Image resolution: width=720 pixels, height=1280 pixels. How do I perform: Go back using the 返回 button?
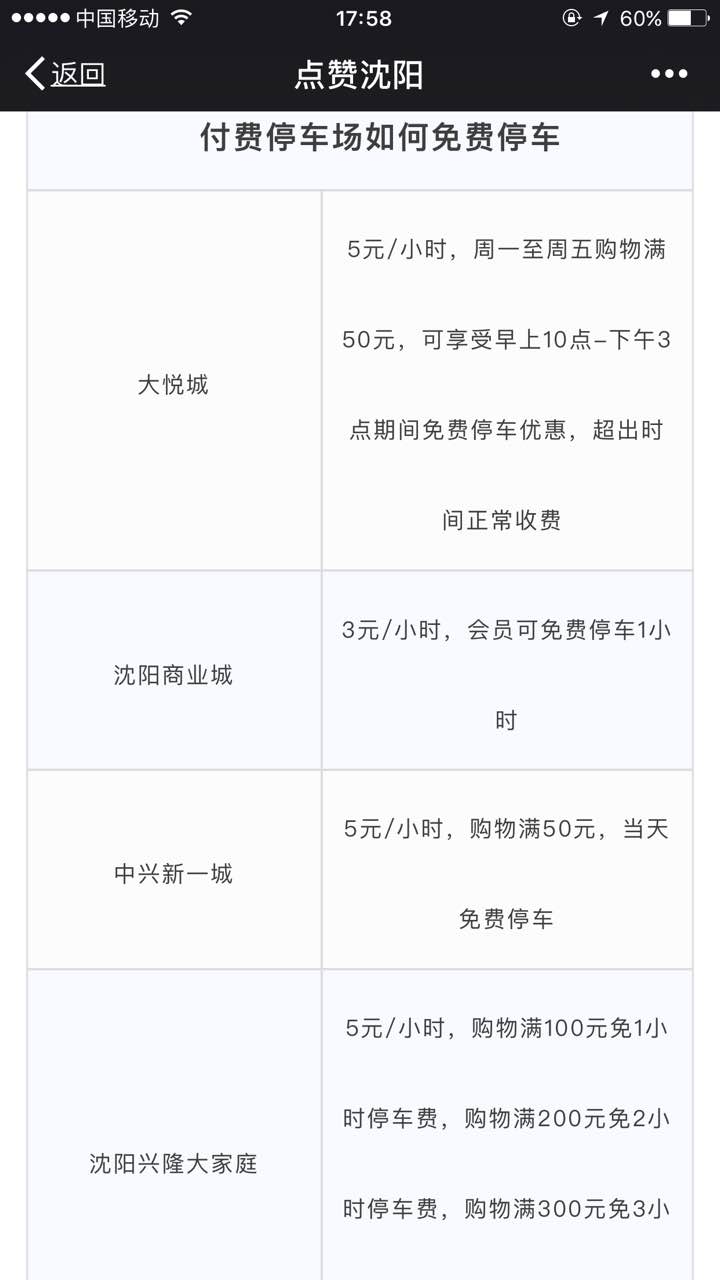point(65,74)
